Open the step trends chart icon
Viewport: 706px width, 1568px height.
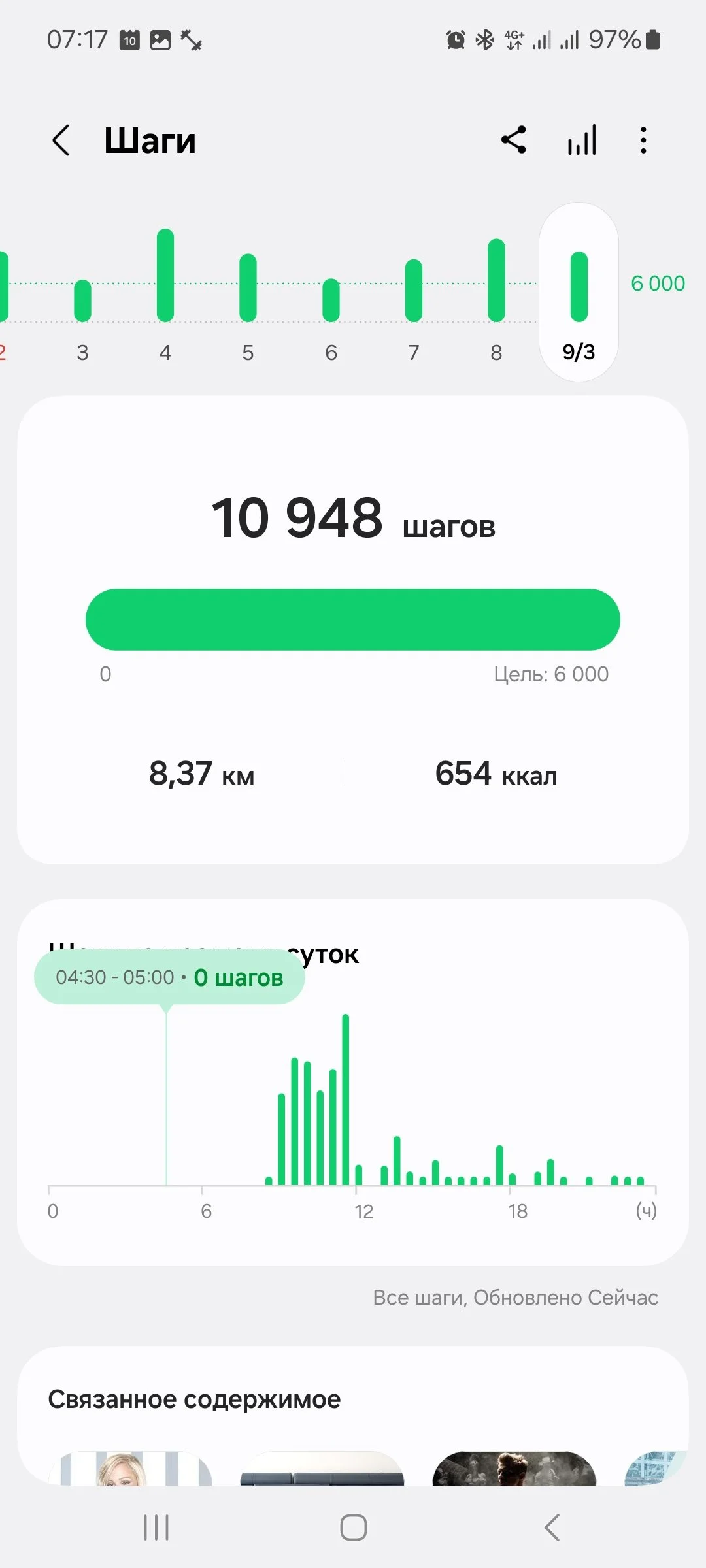tap(582, 140)
